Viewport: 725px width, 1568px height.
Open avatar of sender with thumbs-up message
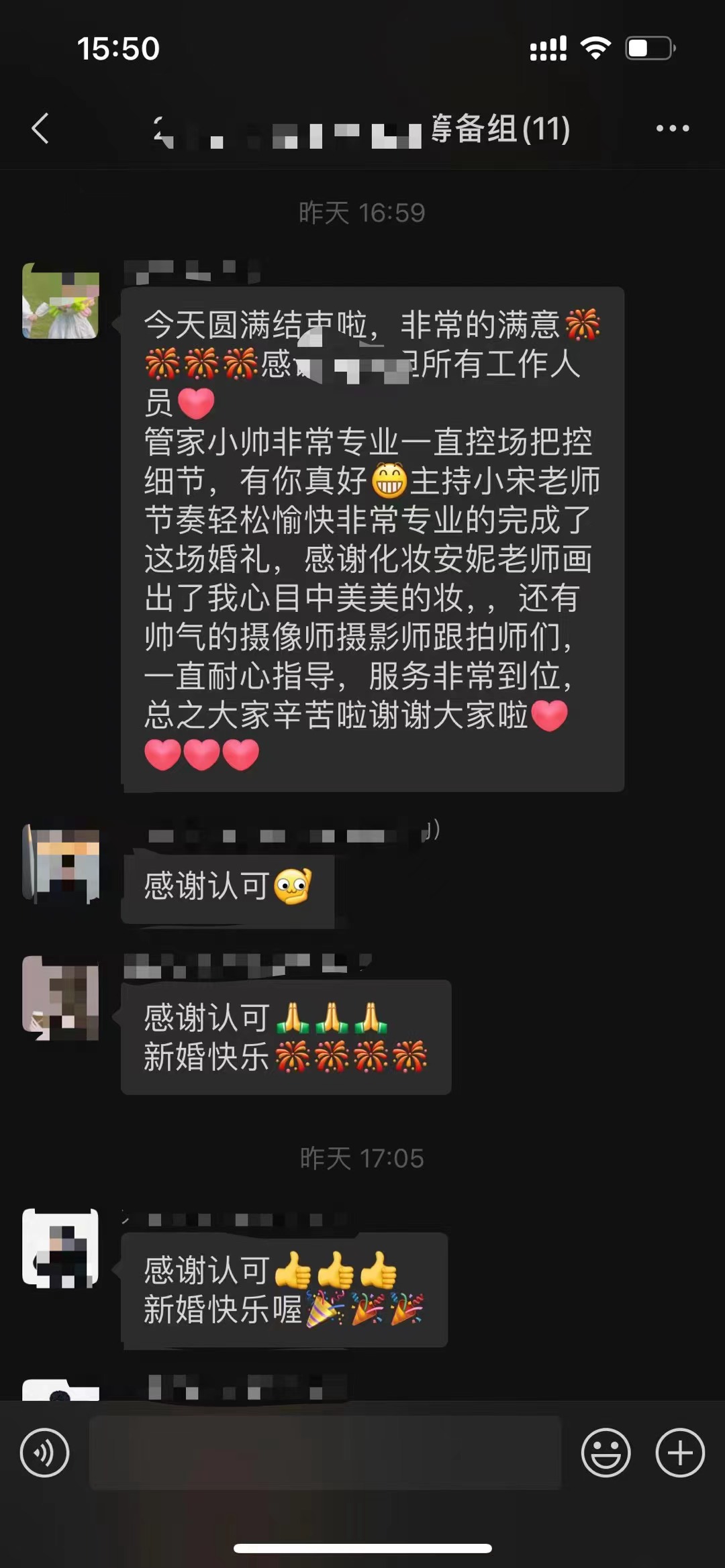[x=60, y=1248]
